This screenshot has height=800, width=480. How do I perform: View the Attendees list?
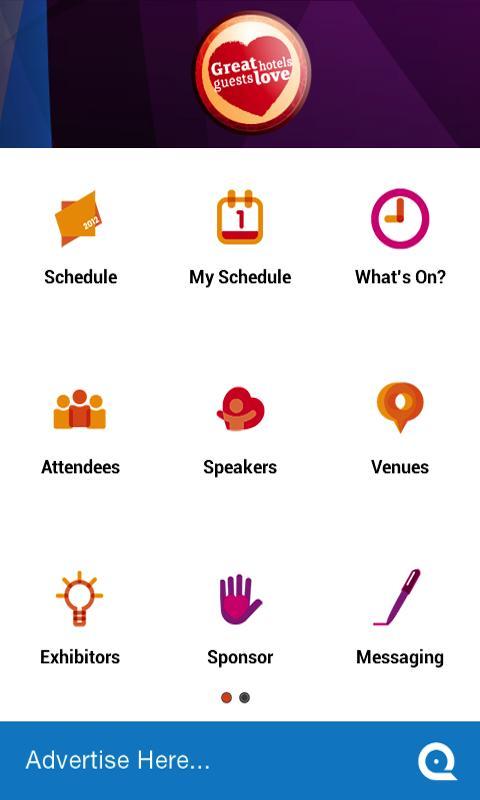coord(80,429)
